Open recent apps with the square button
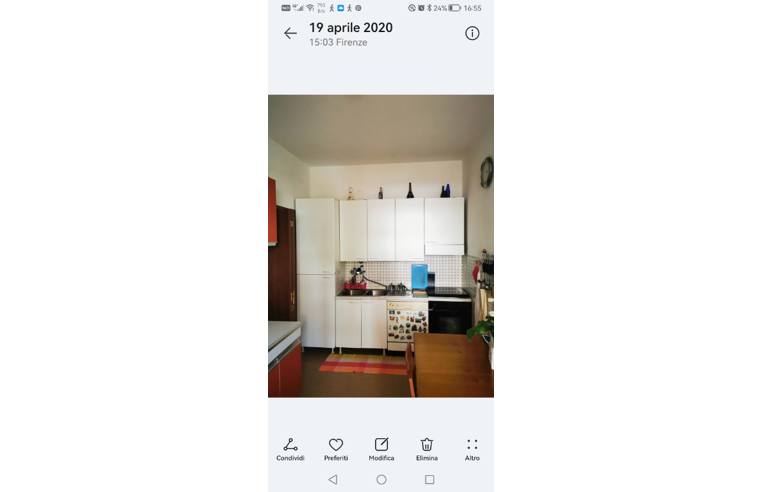The width and height of the screenshot is (764, 492). point(429,480)
